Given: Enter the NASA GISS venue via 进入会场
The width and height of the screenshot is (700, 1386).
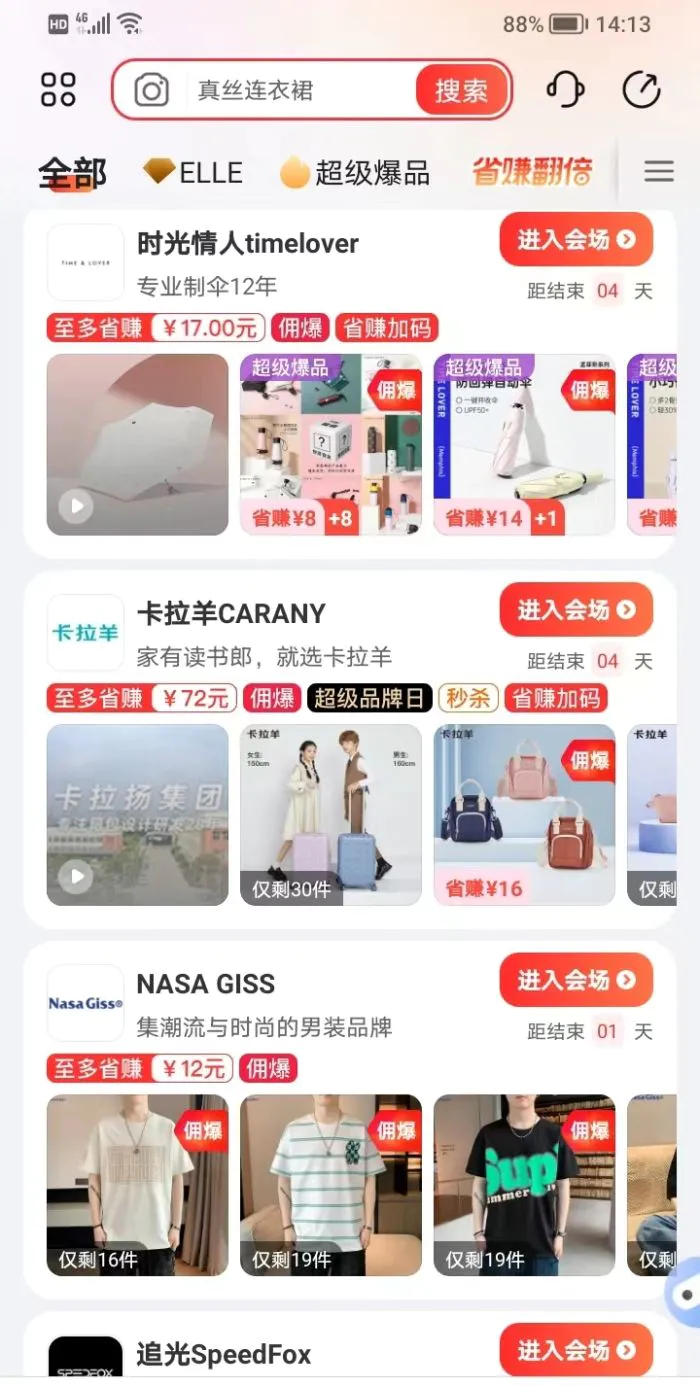Looking at the screenshot, I should pyautogui.click(x=576, y=980).
